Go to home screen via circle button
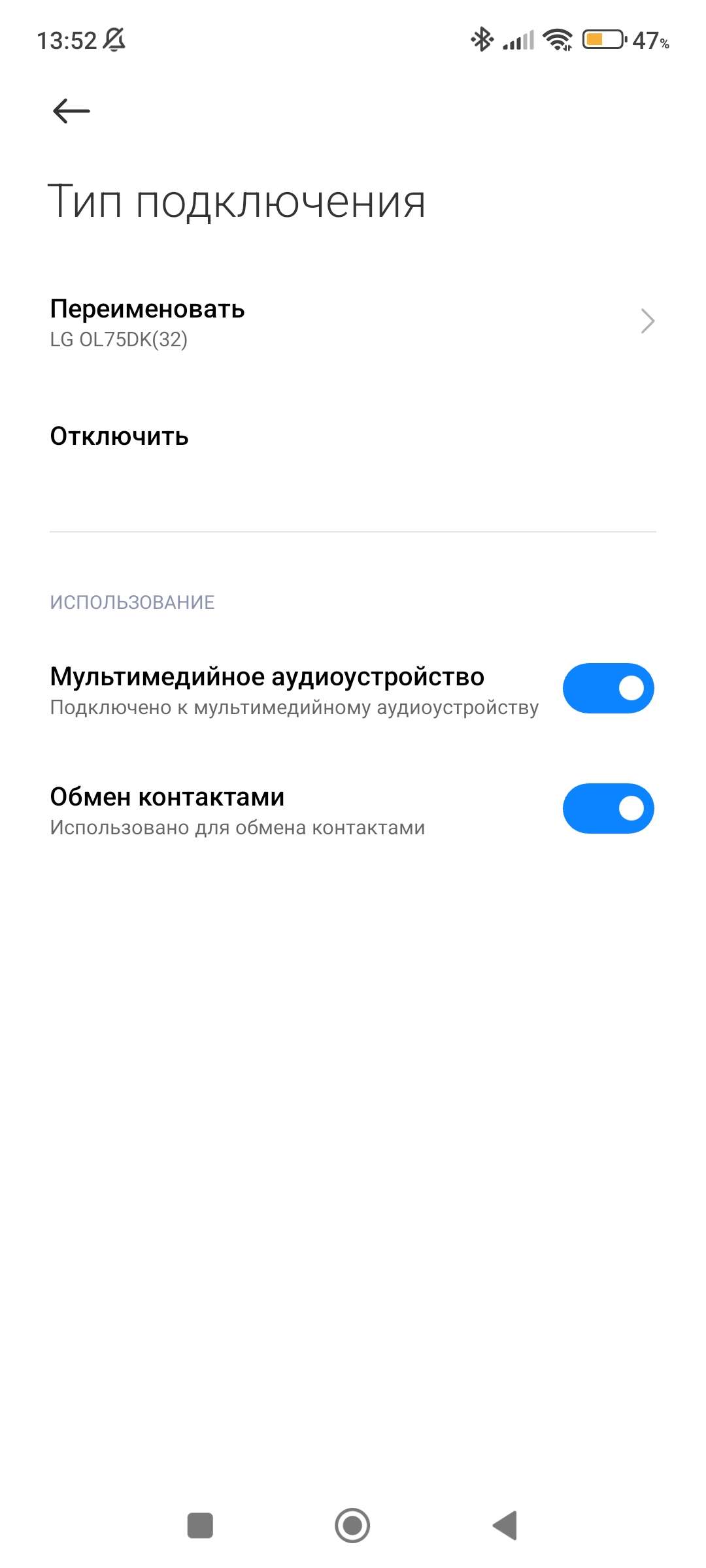Image resolution: width=706 pixels, height=1568 pixels. [x=352, y=1526]
